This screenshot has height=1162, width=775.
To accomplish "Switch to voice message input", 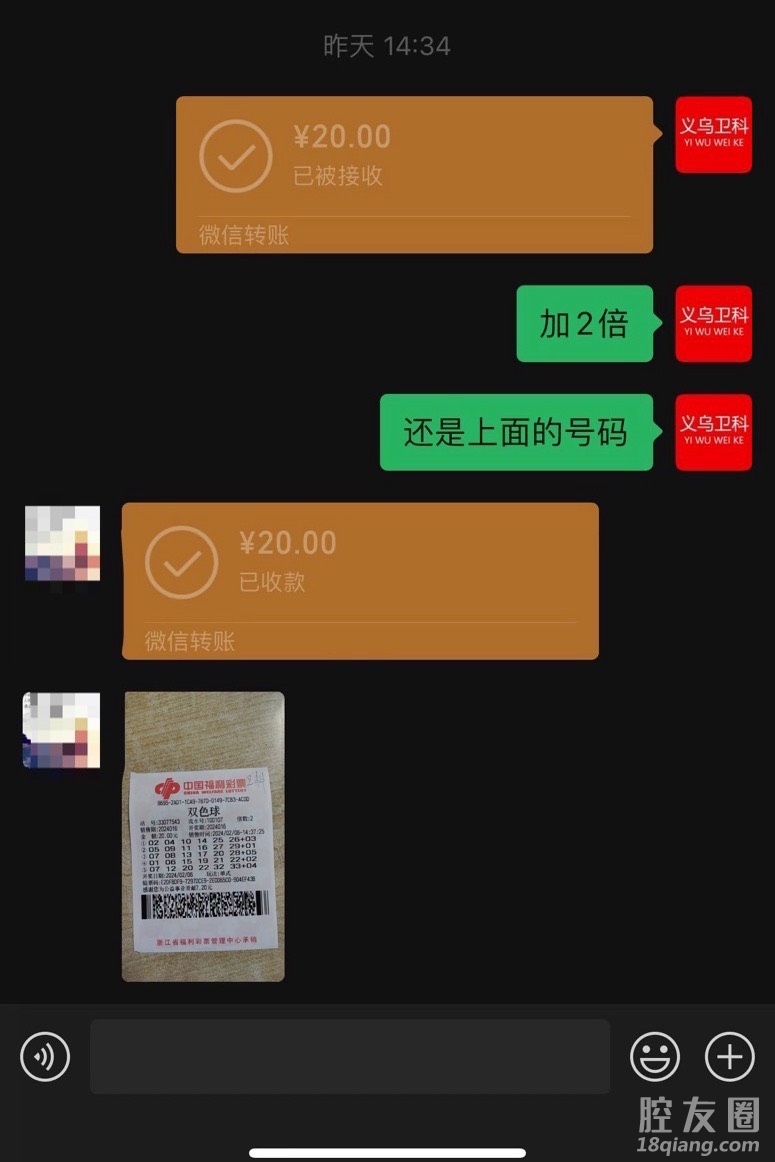I will (x=45, y=1056).
